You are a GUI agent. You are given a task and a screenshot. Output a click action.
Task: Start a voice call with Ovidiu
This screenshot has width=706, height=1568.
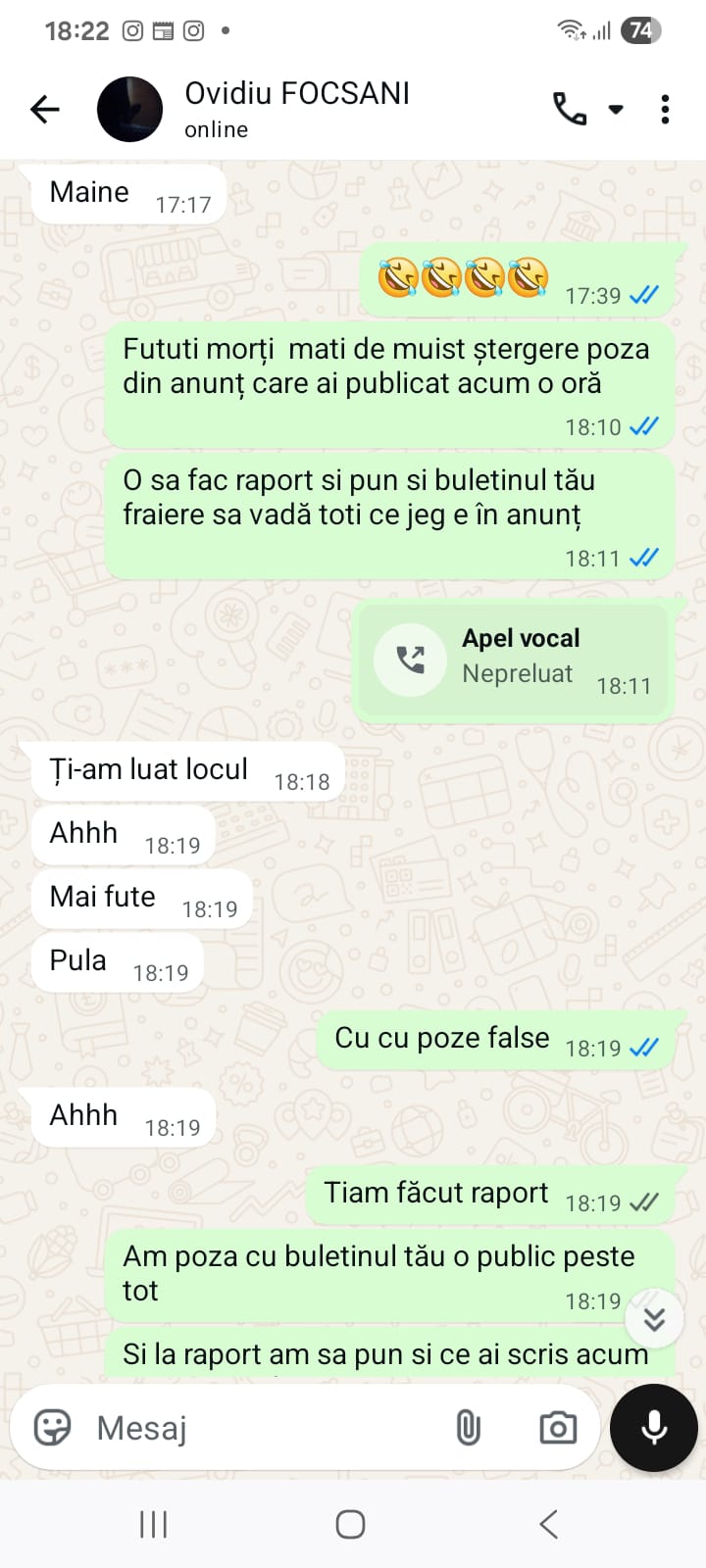coord(570,109)
